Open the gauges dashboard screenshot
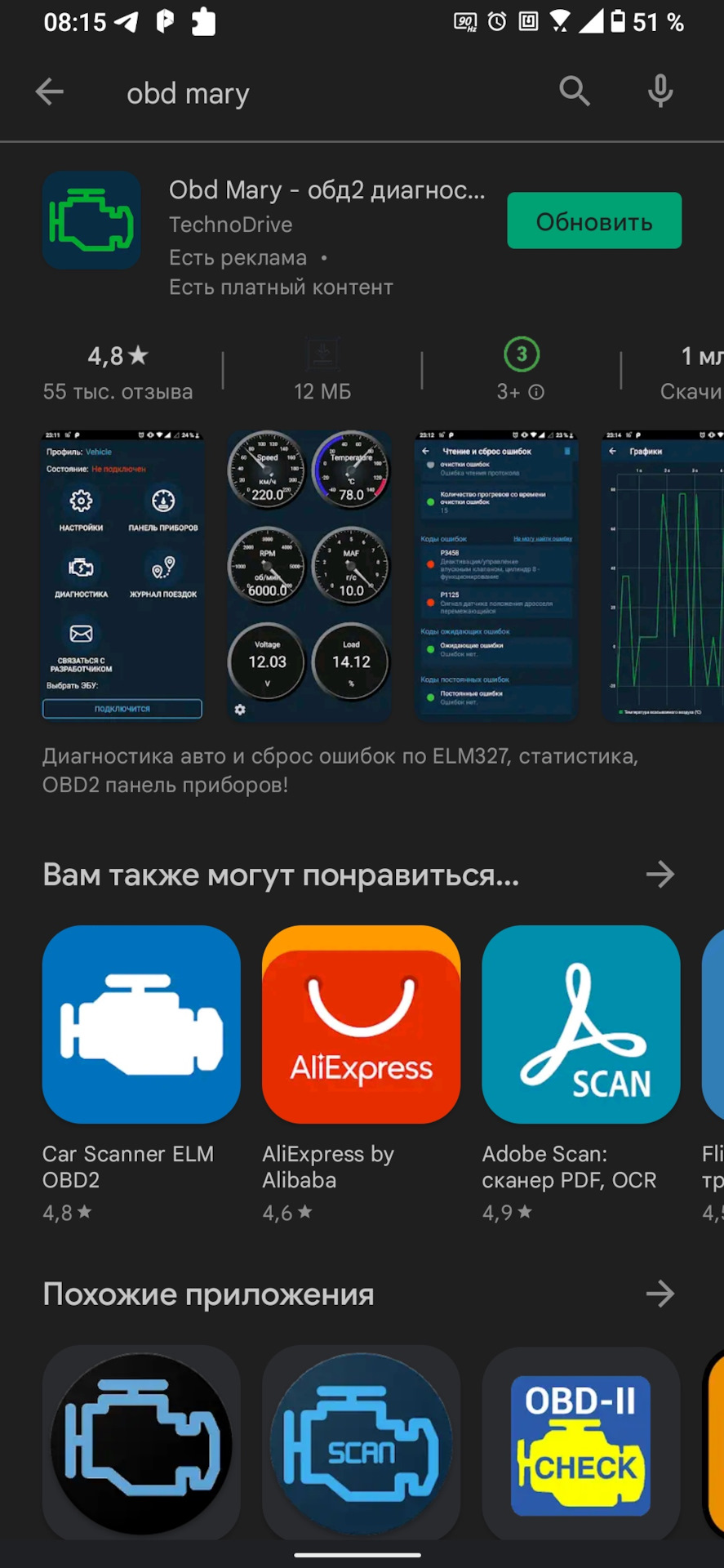This screenshot has height=1568, width=724. 309,575
